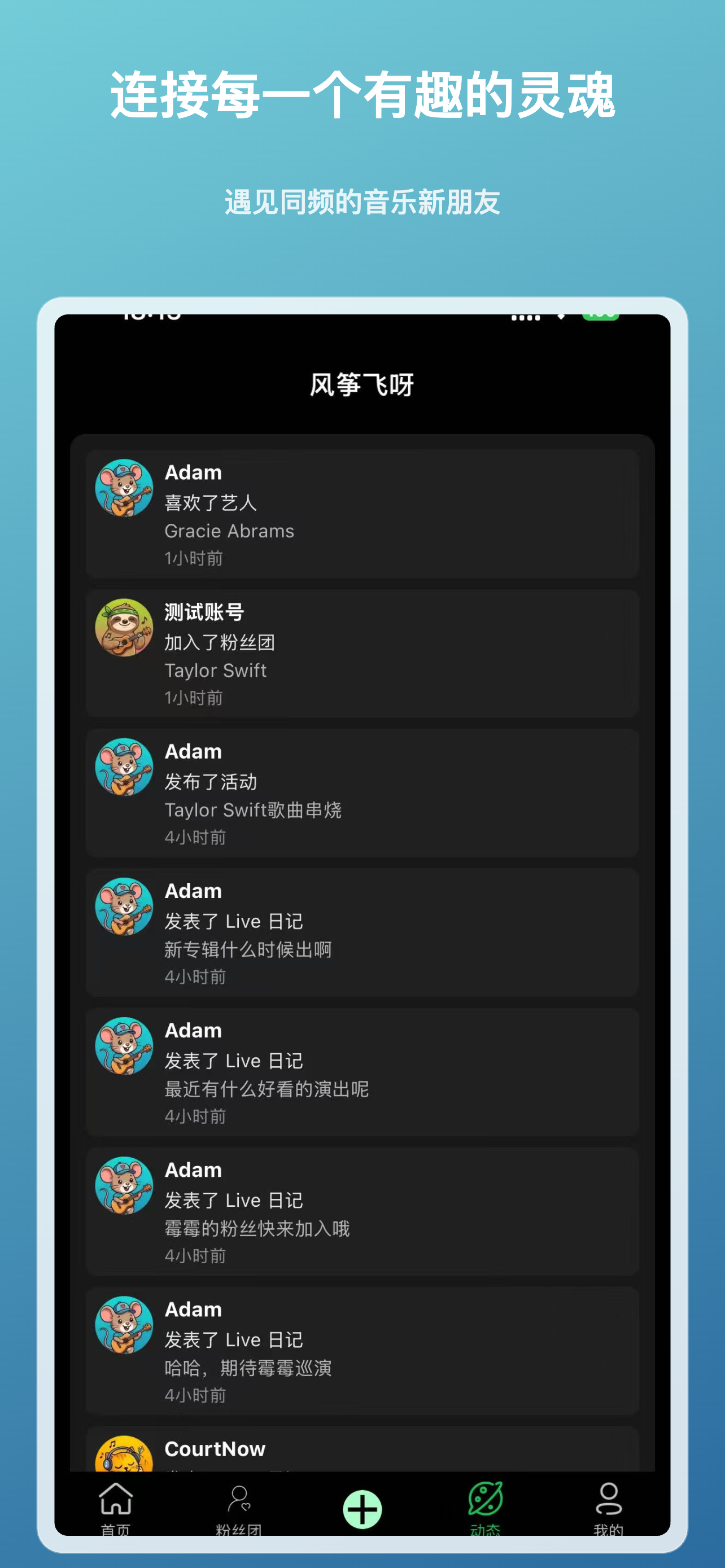725x1568 pixels.
Task: Open Gracie Abrams artist page
Action: 229,530
